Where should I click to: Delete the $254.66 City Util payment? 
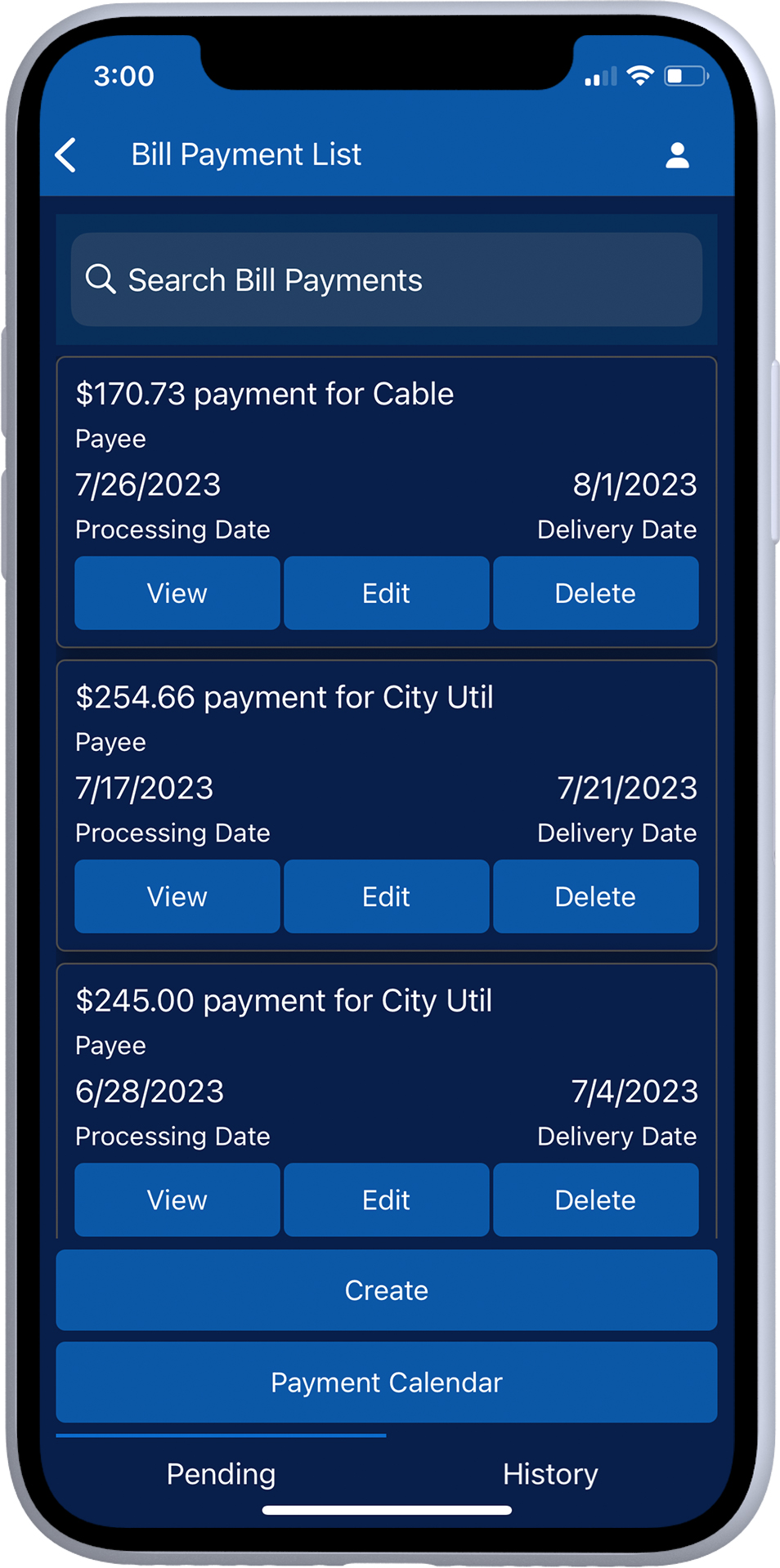coord(596,896)
